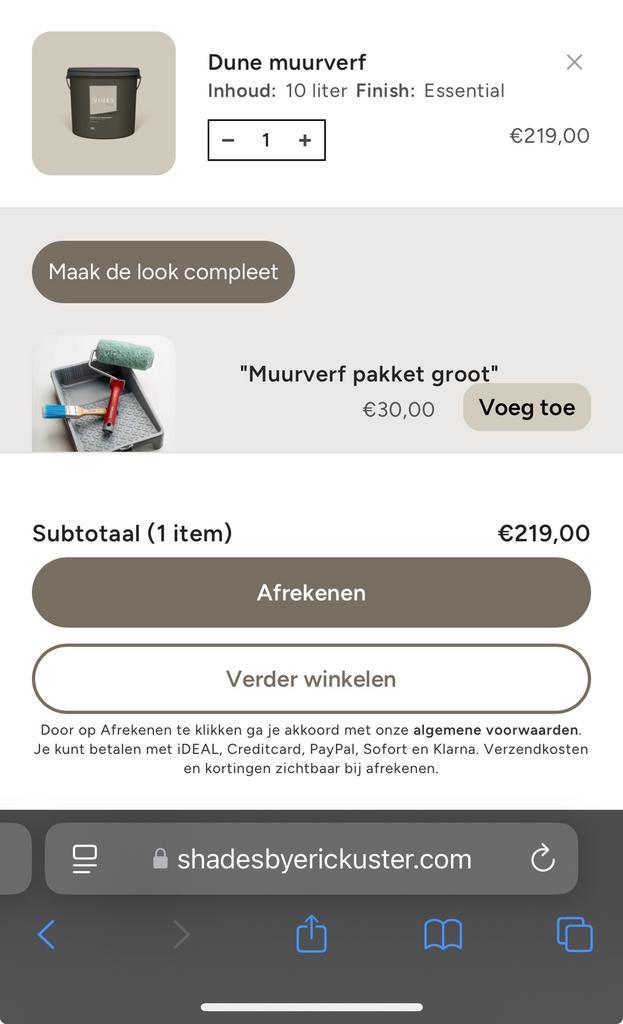Open the Dune muurverf product image
623x1024 pixels.
click(104, 103)
